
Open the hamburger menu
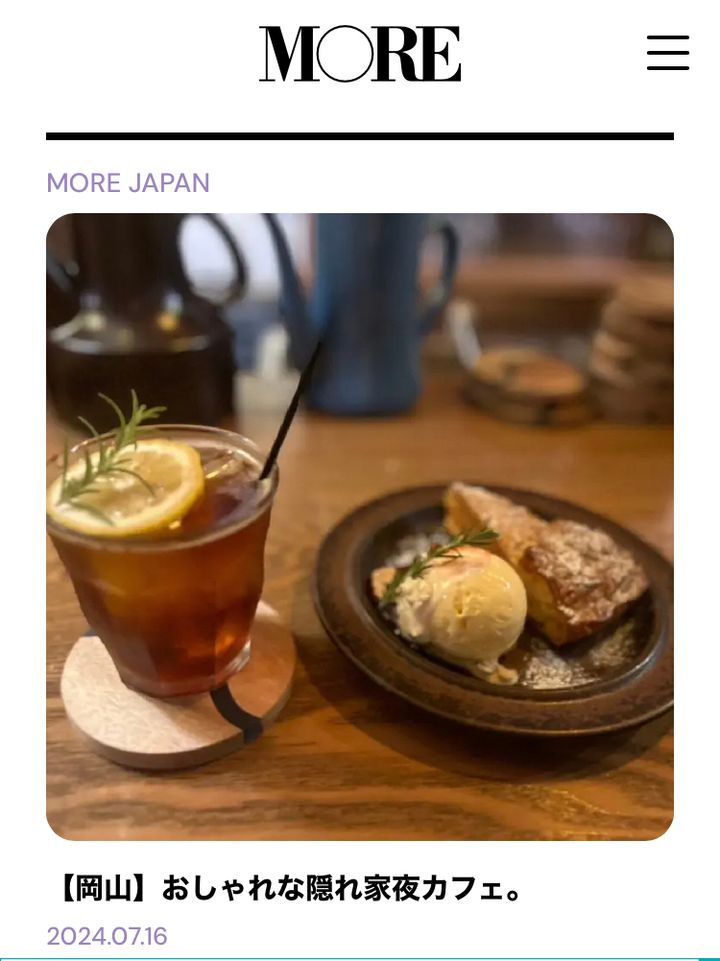pyautogui.click(x=667, y=53)
